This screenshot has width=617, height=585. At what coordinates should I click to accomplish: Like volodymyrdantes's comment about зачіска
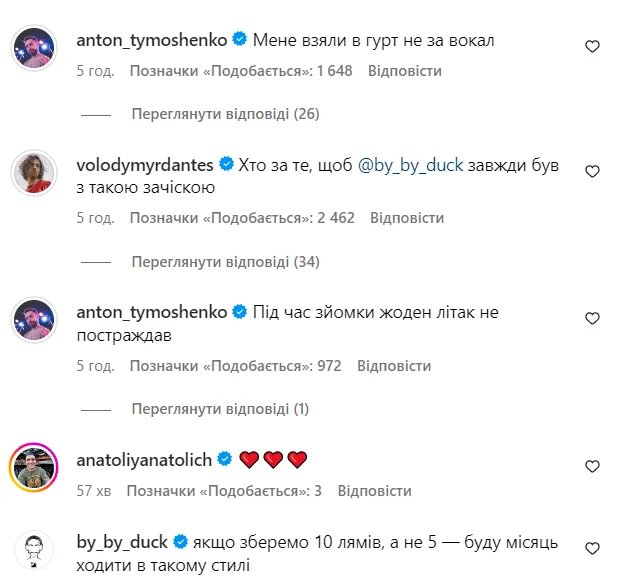click(x=592, y=171)
